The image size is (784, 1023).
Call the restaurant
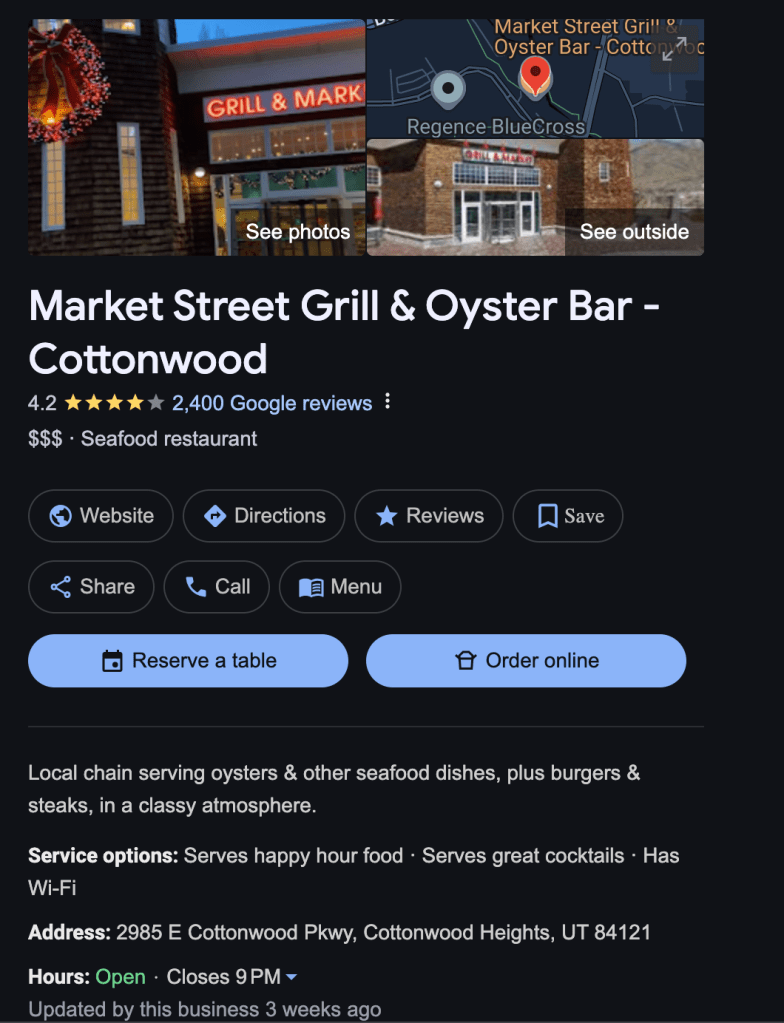click(217, 587)
